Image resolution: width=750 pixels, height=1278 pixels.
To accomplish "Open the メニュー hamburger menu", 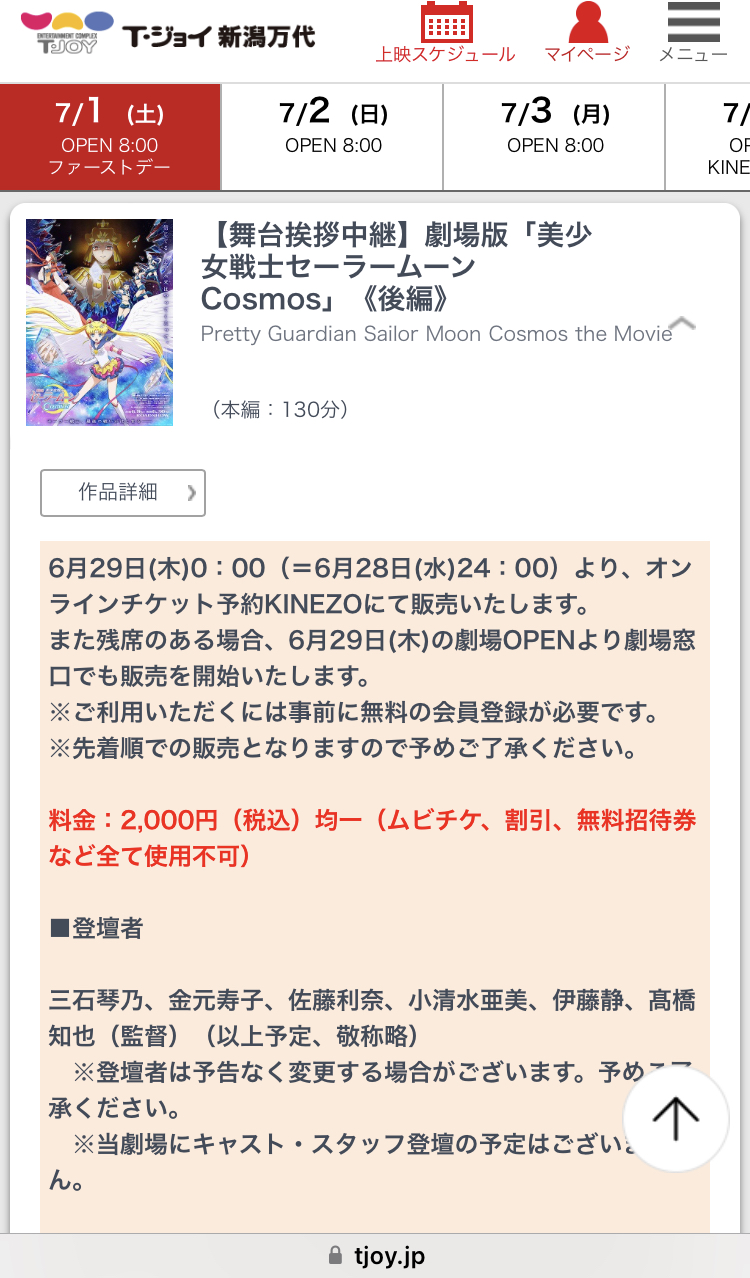I will [693, 32].
